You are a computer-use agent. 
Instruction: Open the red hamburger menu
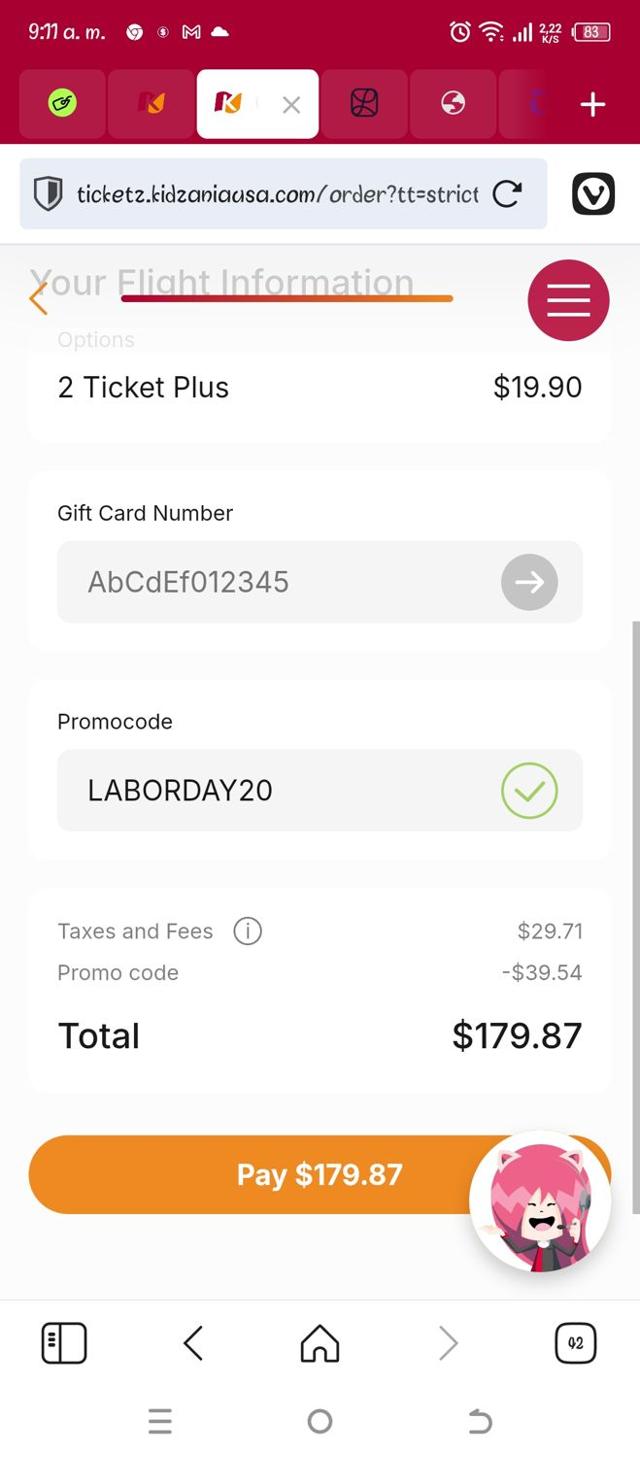[x=568, y=300]
